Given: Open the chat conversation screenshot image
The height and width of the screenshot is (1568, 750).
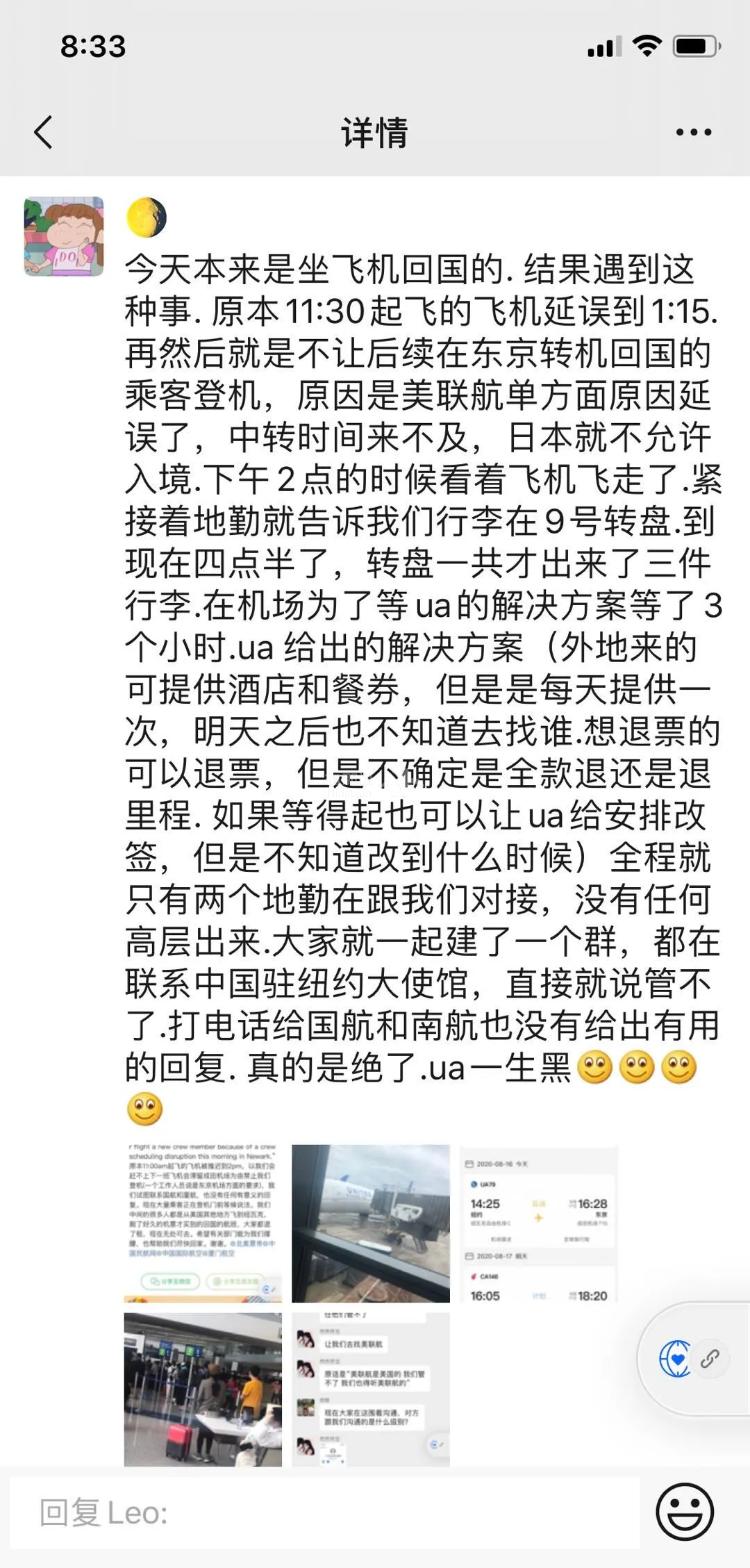Looking at the screenshot, I should pyautogui.click(x=370, y=1389).
